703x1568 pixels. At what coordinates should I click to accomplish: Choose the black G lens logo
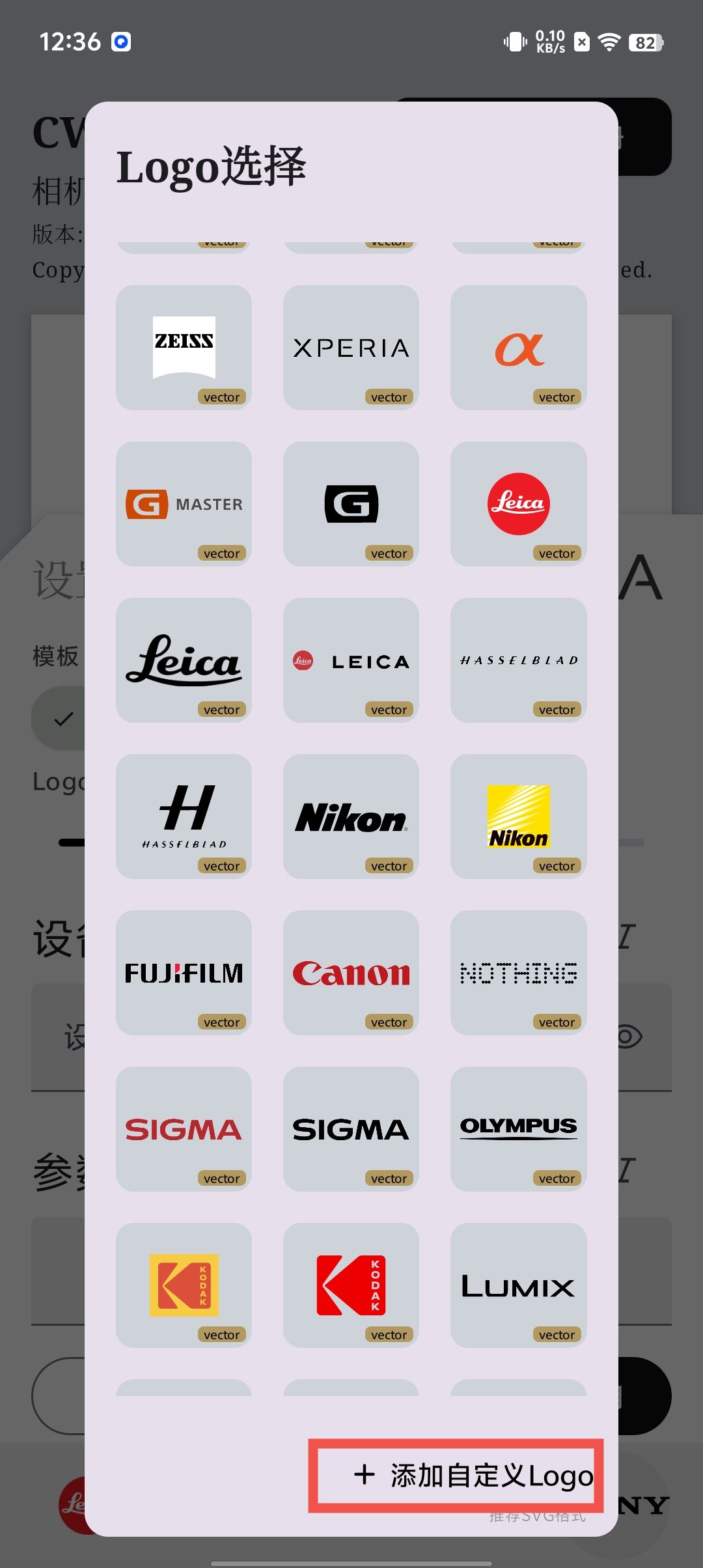[x=351, y=504]
